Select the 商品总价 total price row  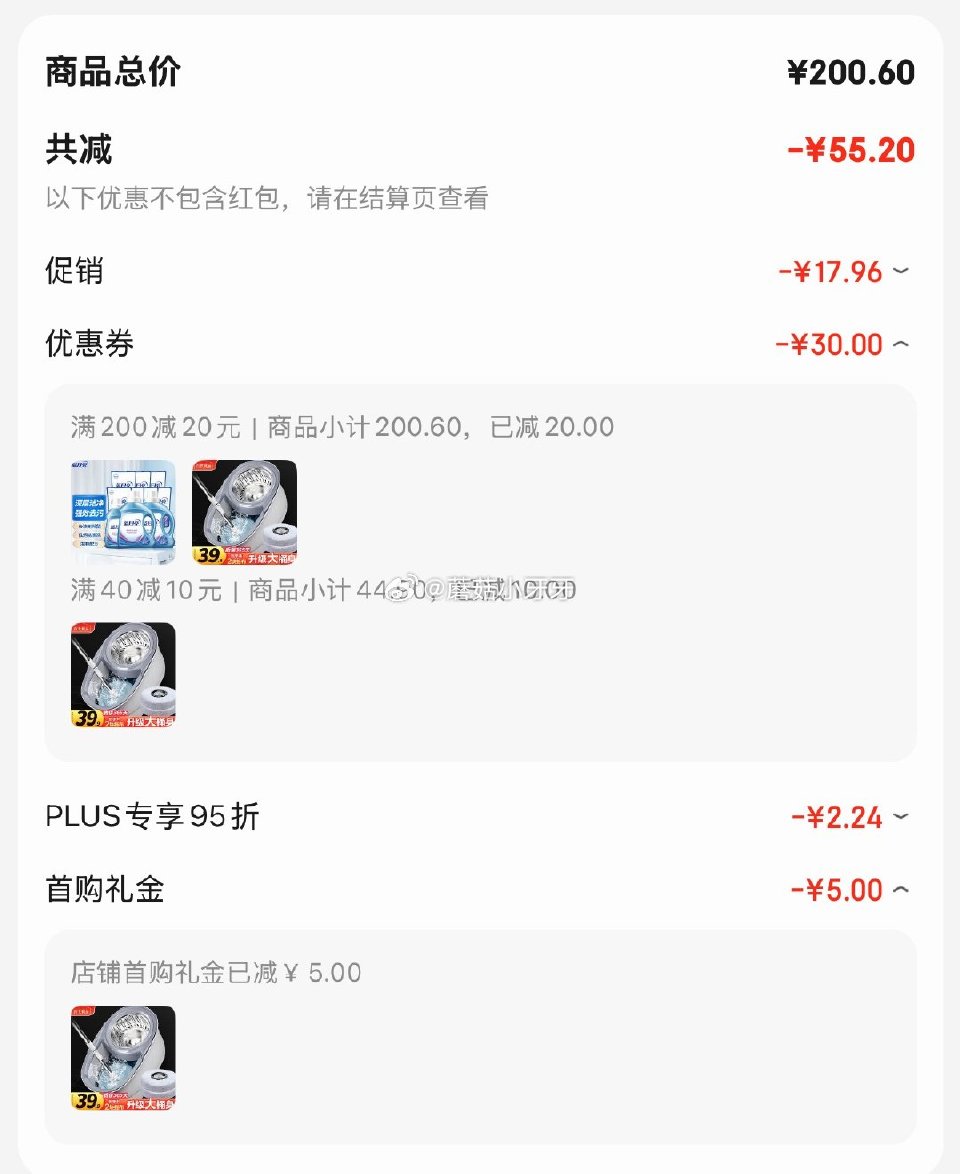[480, 71]
